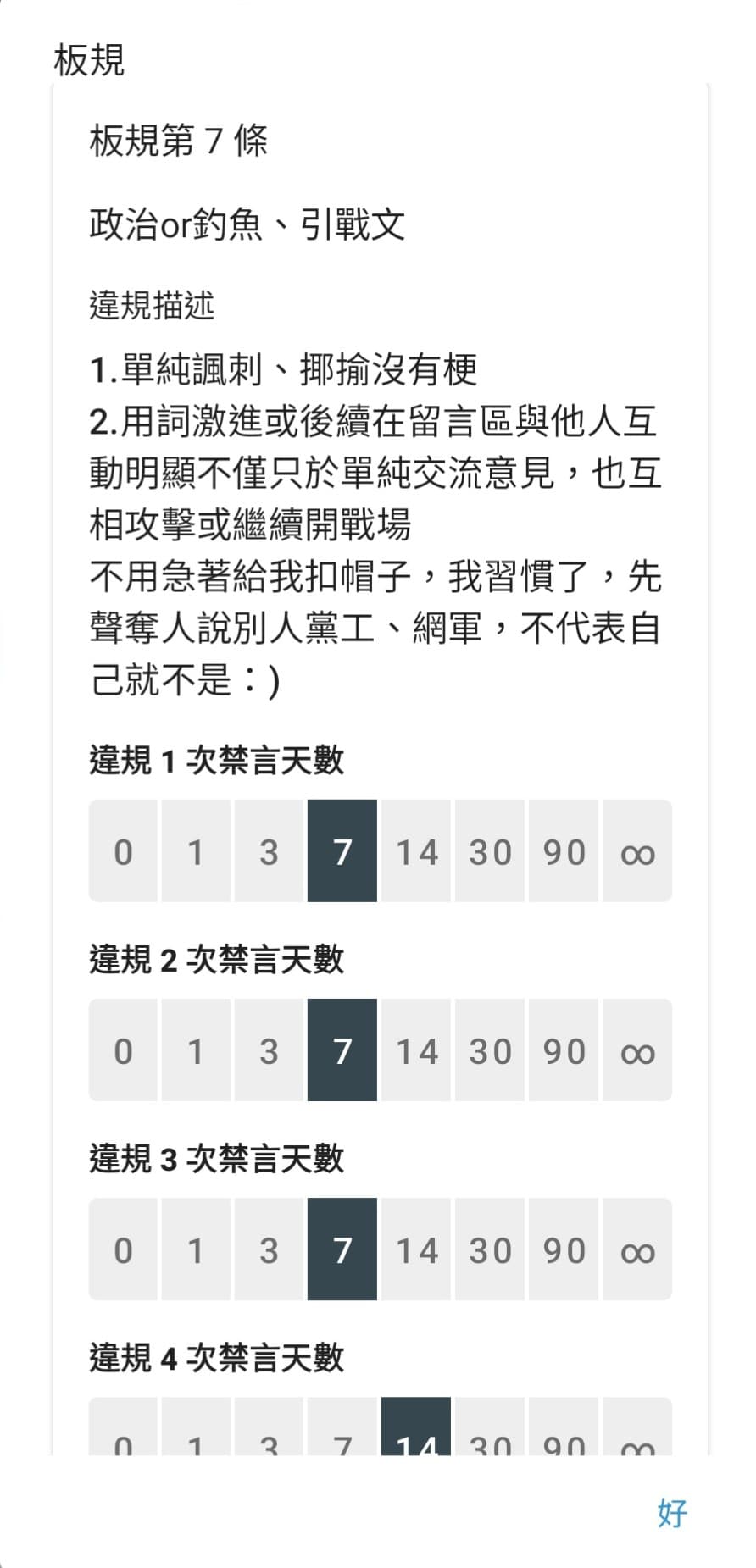Image resolution: width=756 pixels, height=1568 pixels.
Task: Select 90 days for third violation ban
Action: pos(563,1249)
